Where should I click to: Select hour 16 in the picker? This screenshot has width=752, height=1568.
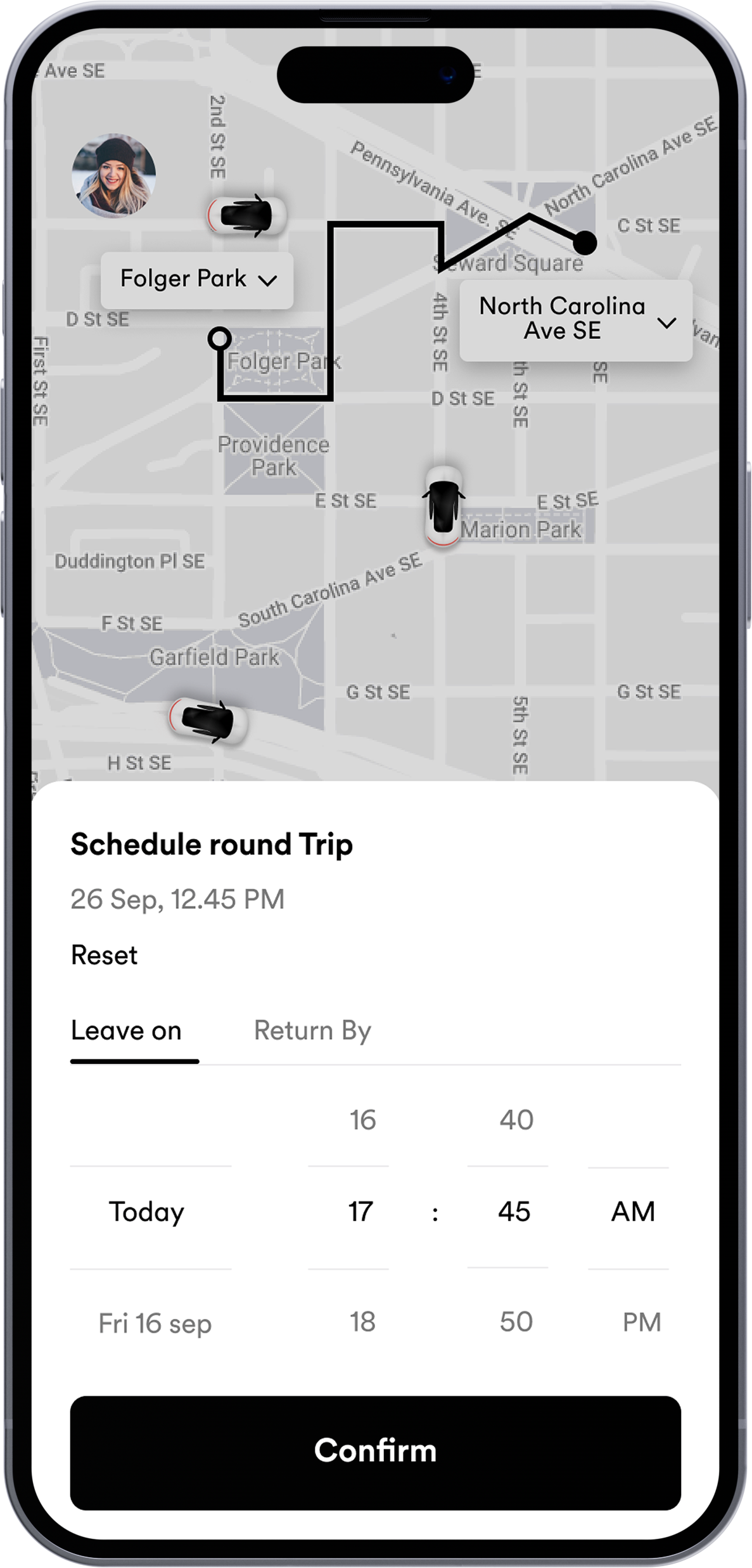(362, 1120)
